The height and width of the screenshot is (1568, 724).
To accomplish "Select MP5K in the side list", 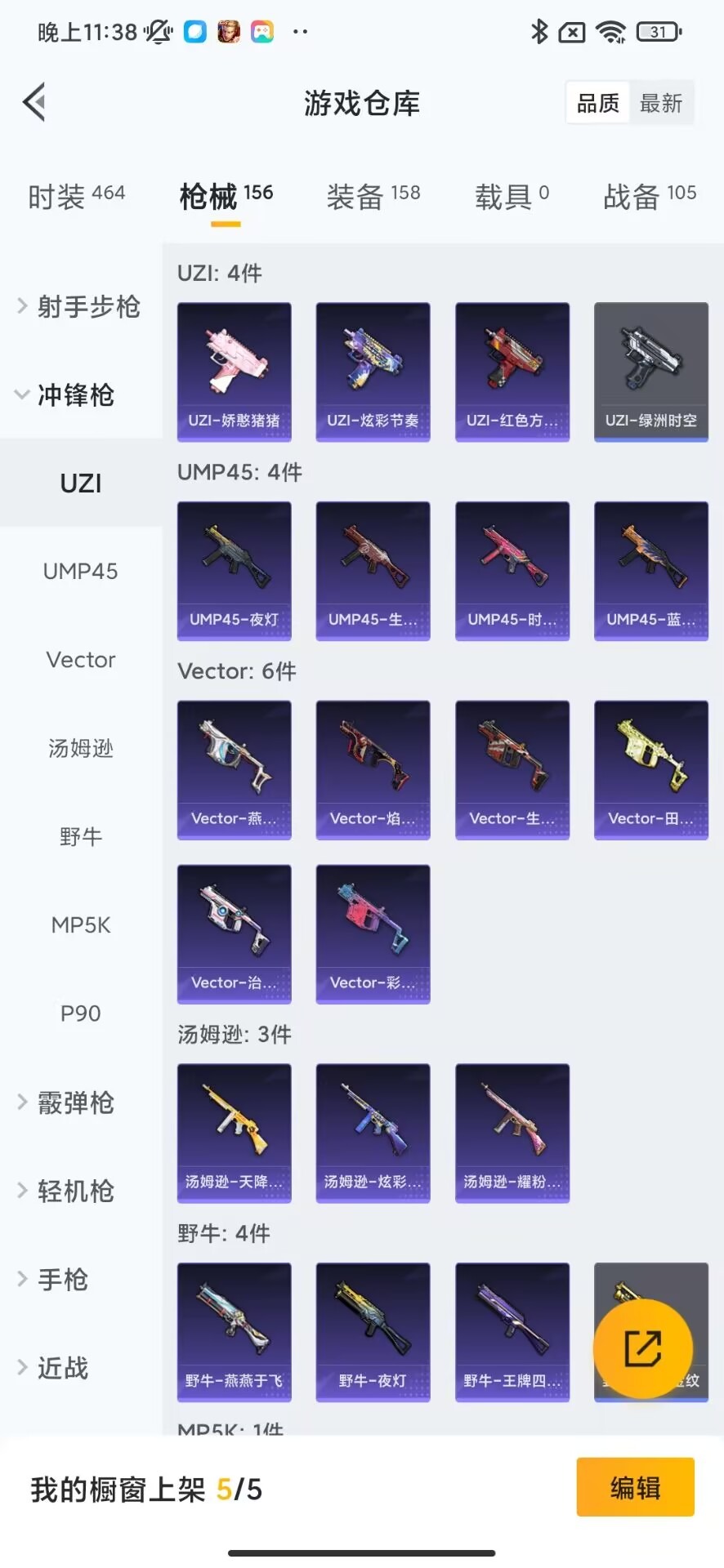I will pyautogui.click(x=80, y=925).
